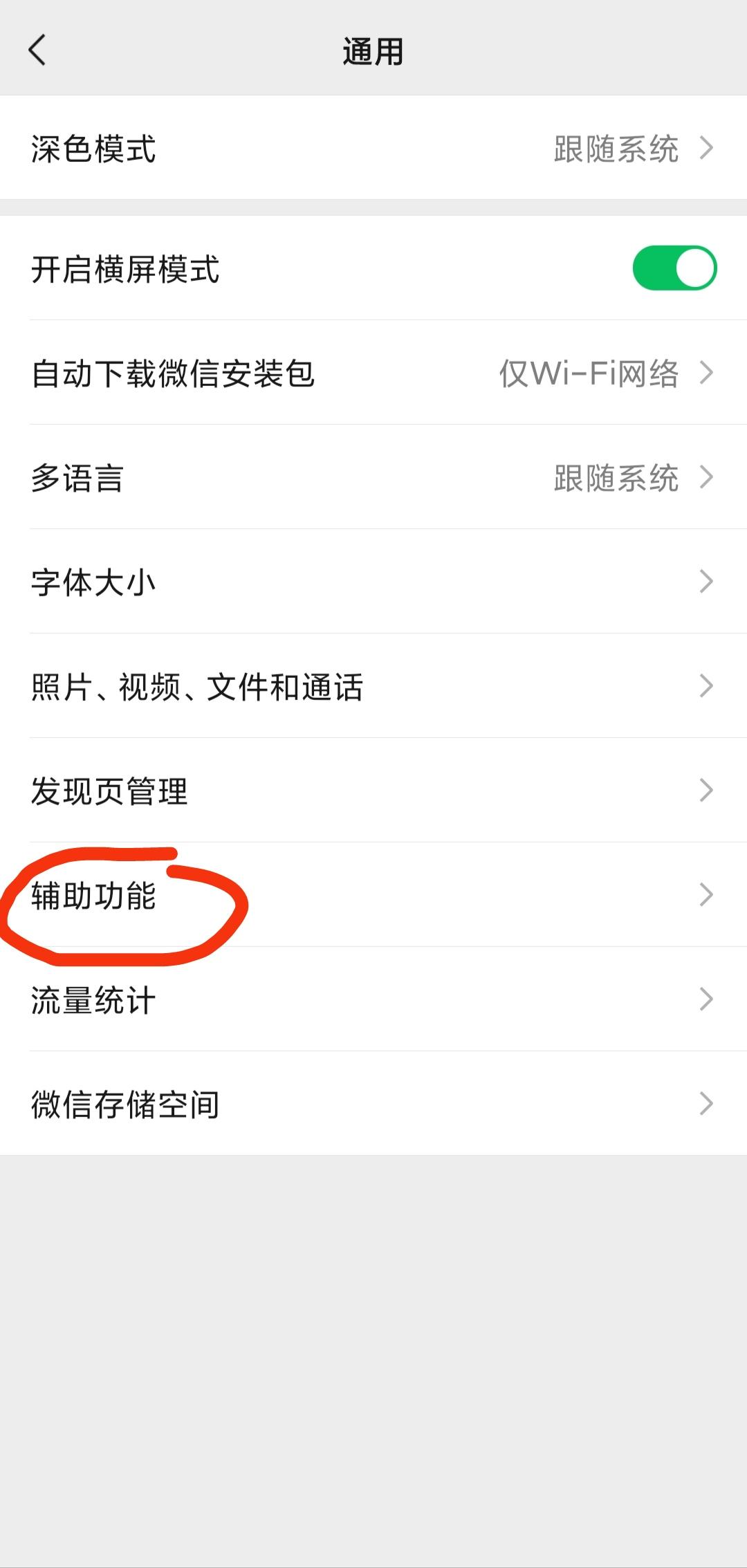The image size is (747, 1568).
Task: Open the 仅Wi-Fi网络 download option
Action: tap(591, 373)
